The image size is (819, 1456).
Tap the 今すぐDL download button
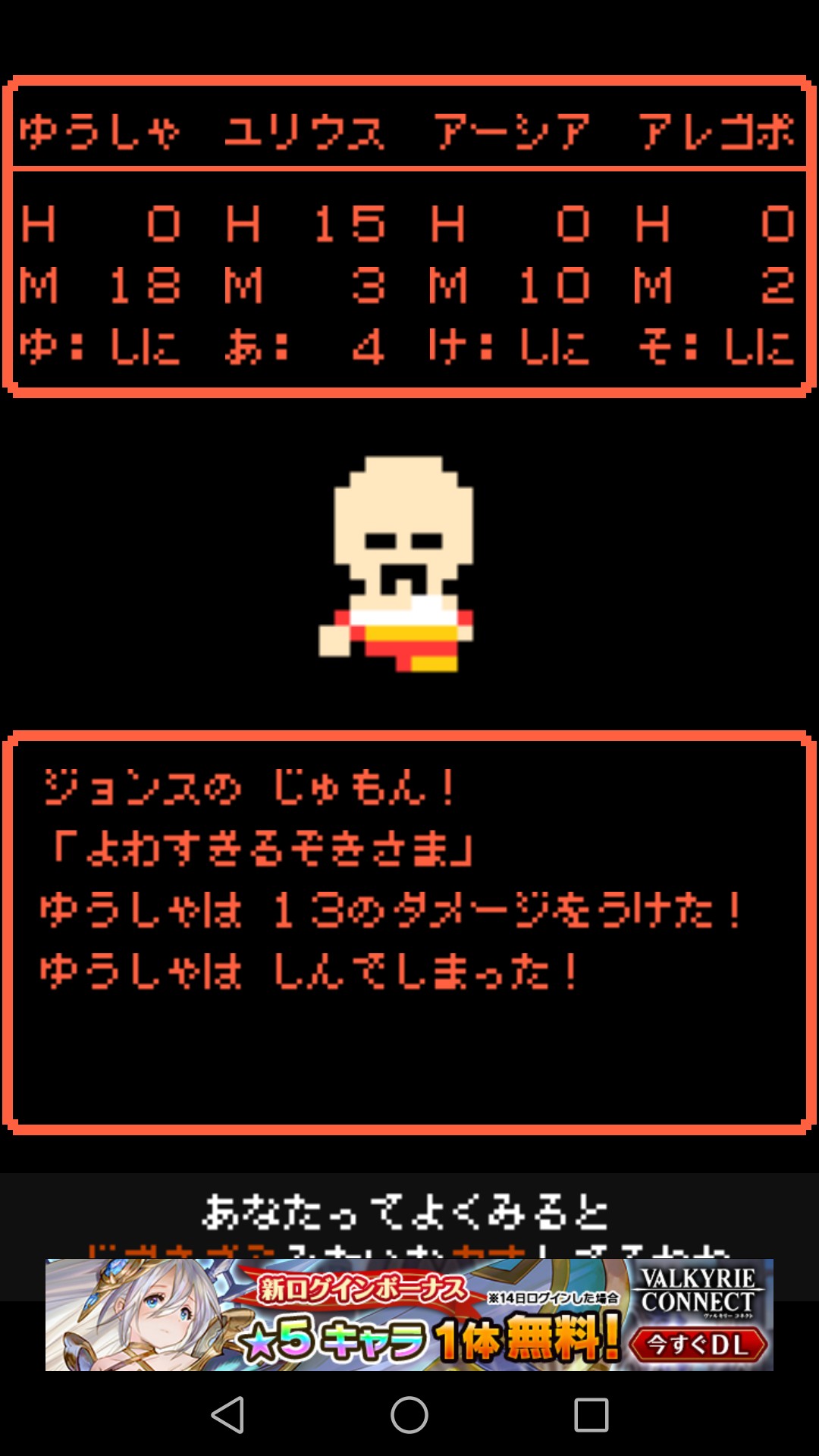click(x=698, y=1345)
